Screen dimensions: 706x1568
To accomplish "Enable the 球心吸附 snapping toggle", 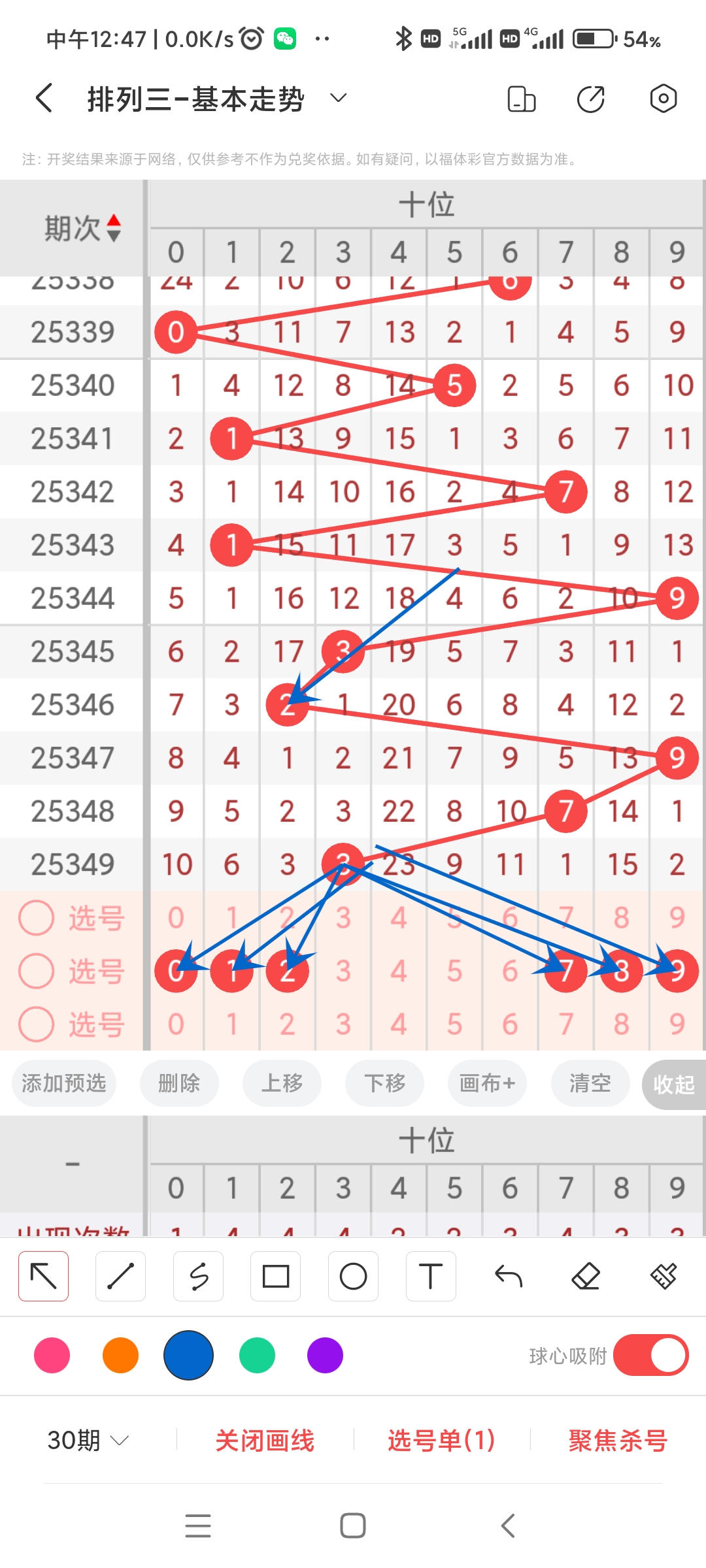I will pos(650,1356).
